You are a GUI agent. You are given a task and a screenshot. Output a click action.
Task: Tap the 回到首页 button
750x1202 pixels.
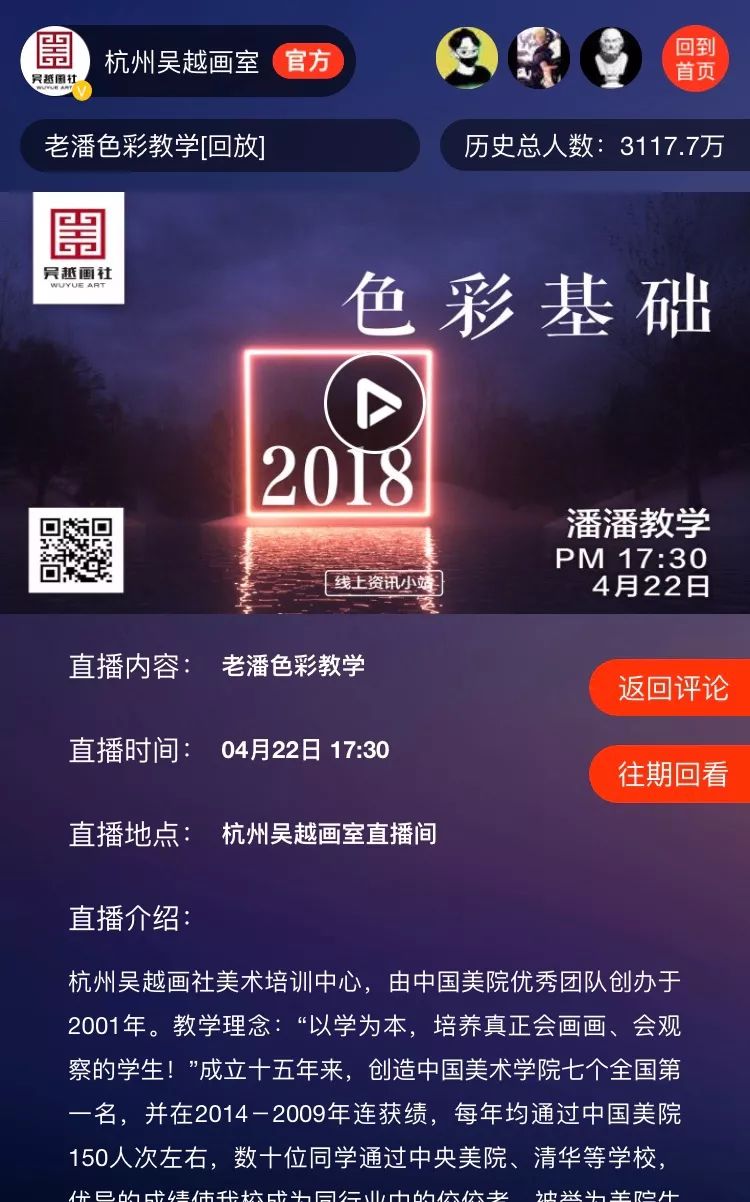[695, 59]
